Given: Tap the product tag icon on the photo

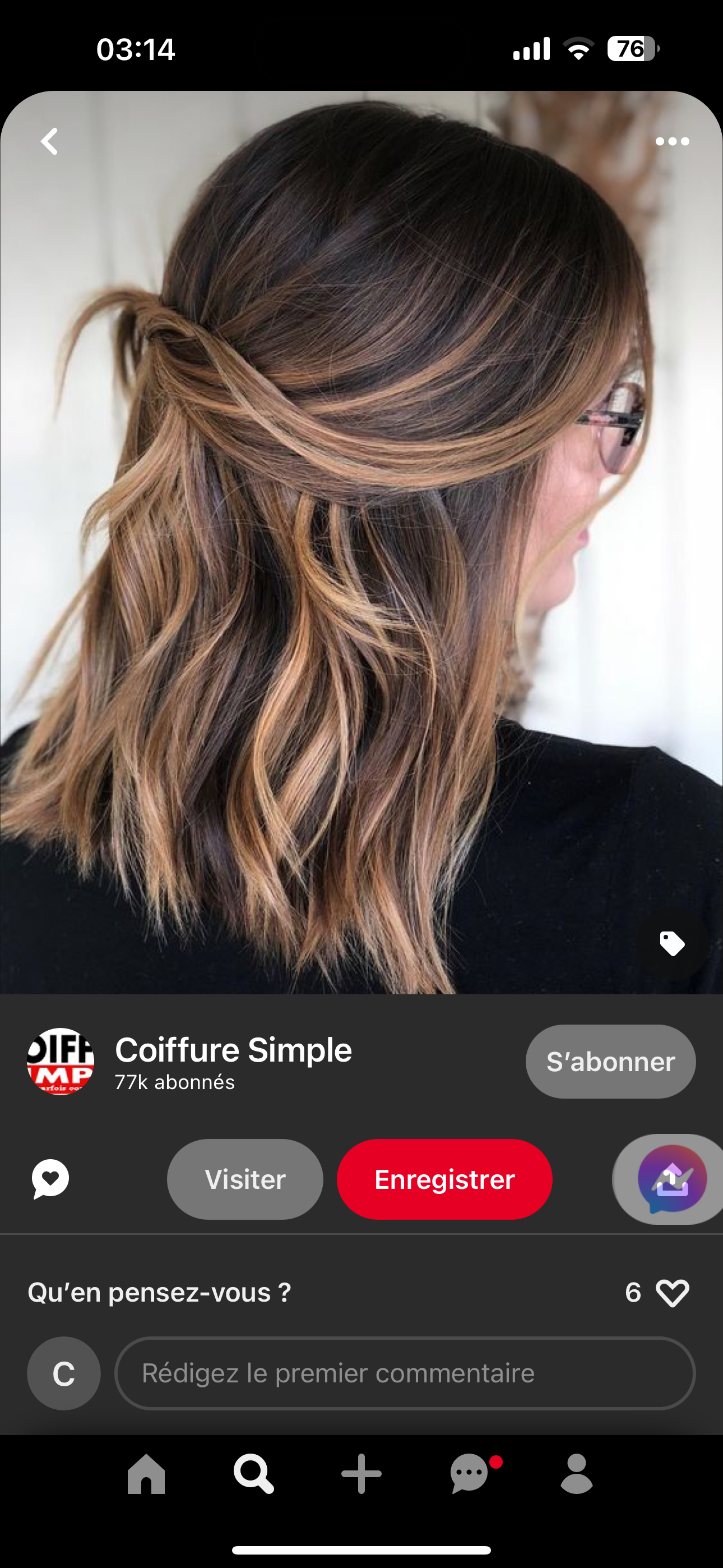Looking at the screenshot, I should [x=672, y=944].
